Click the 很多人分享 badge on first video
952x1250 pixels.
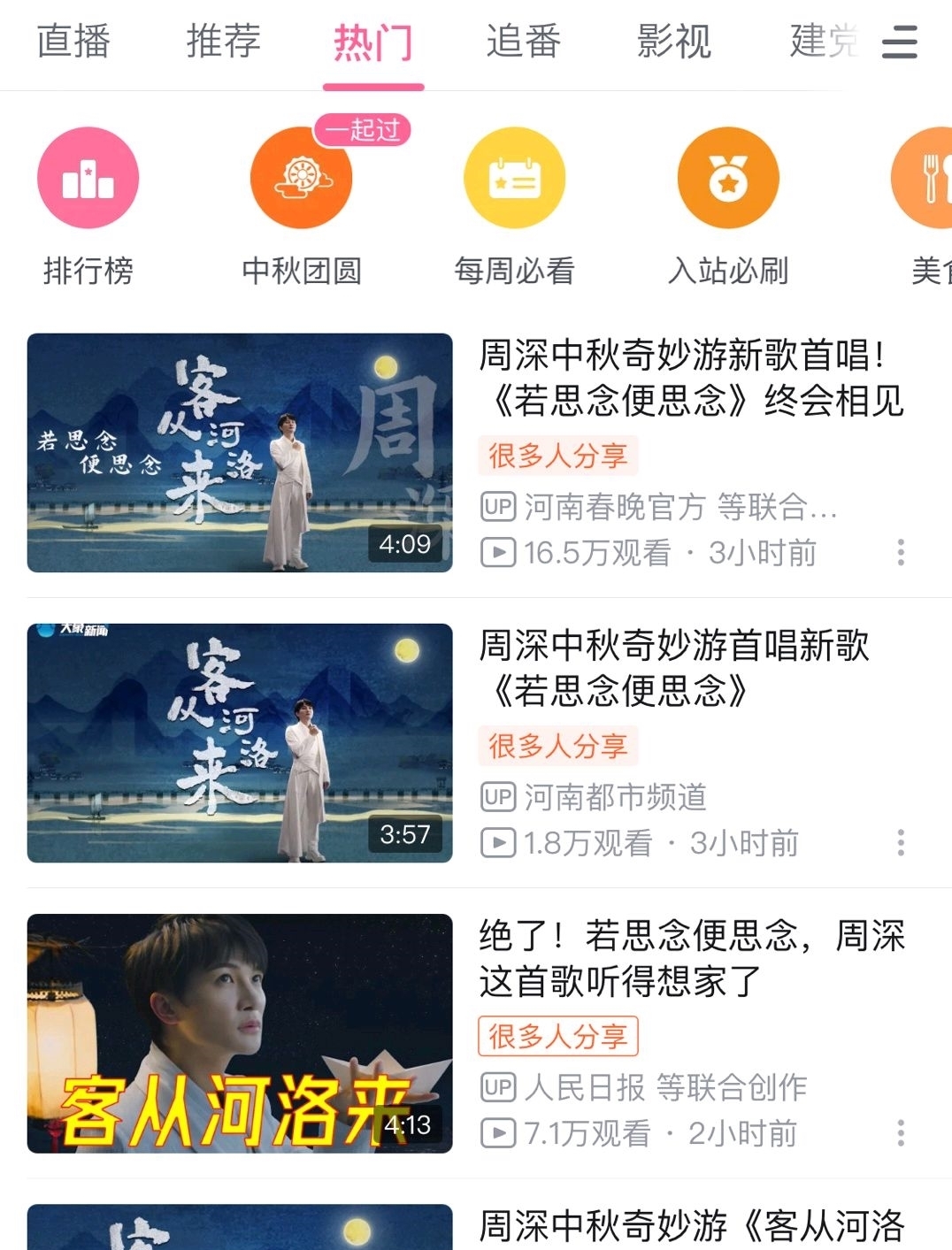[x=557, y=456]
